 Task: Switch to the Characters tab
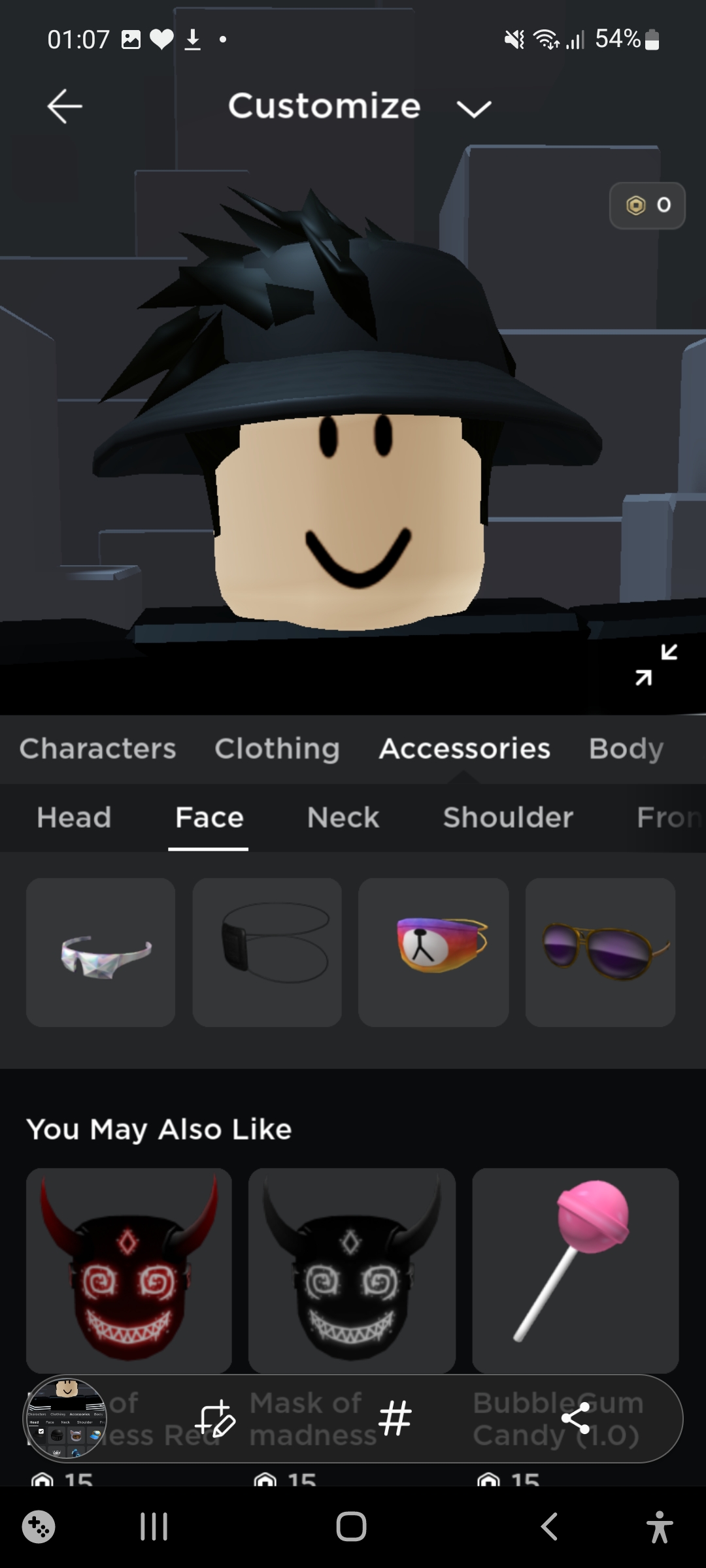pyautogui.click(x=97, y=749)
